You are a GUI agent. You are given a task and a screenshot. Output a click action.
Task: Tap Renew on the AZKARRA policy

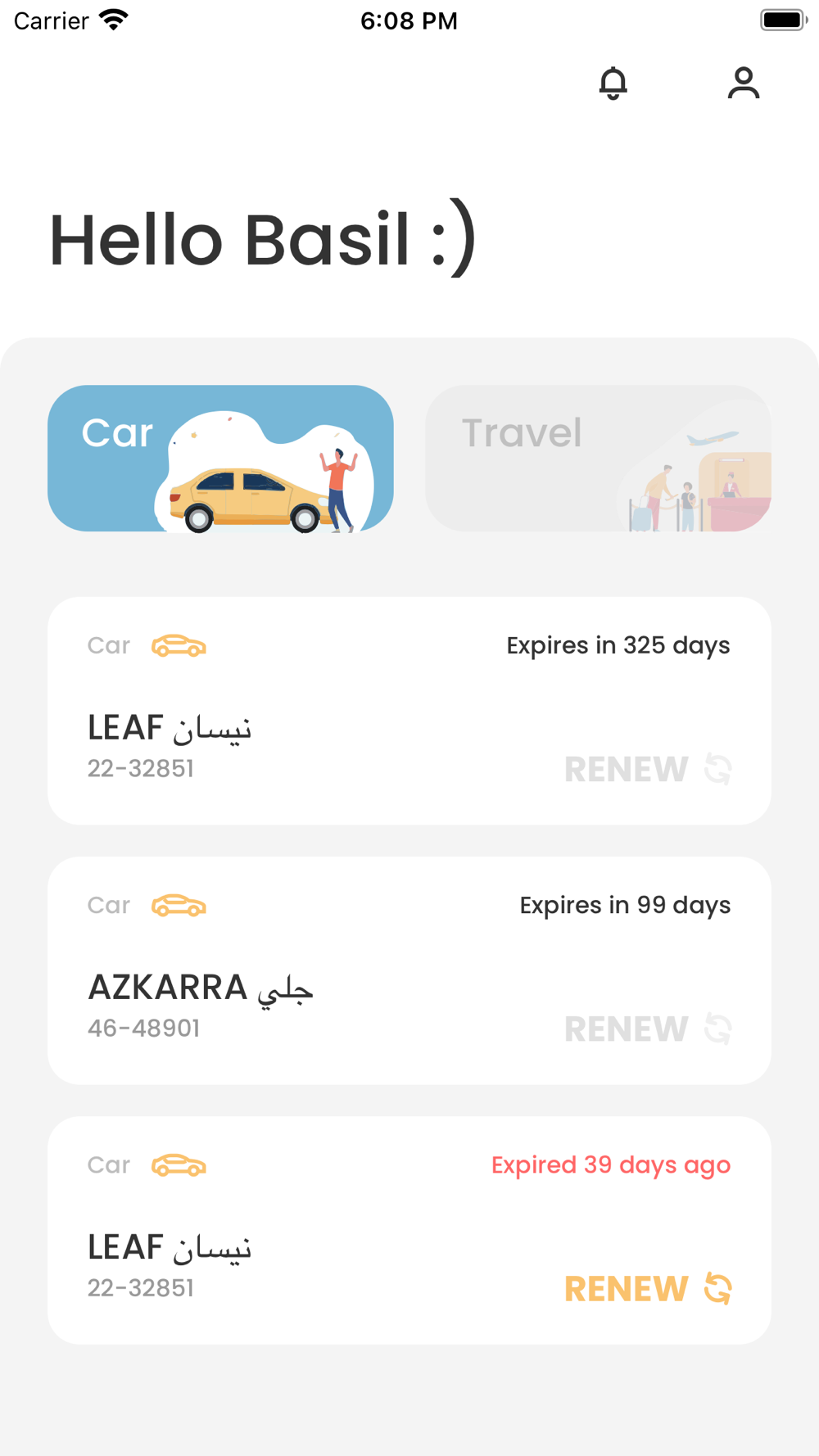647,1029
